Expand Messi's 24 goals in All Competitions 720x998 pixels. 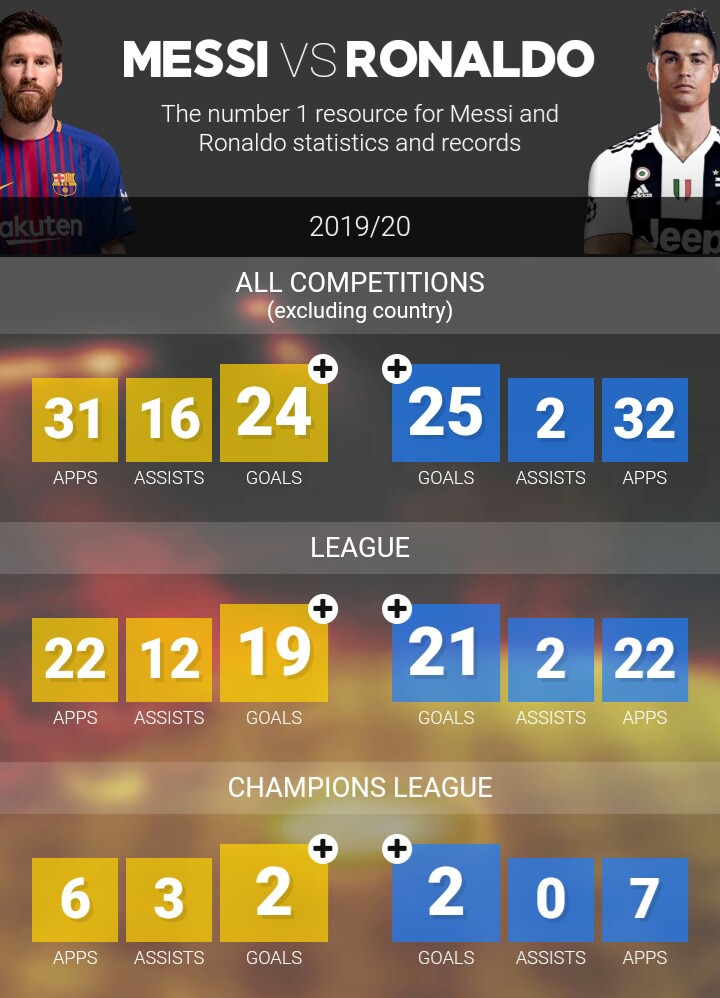[322, 368]
